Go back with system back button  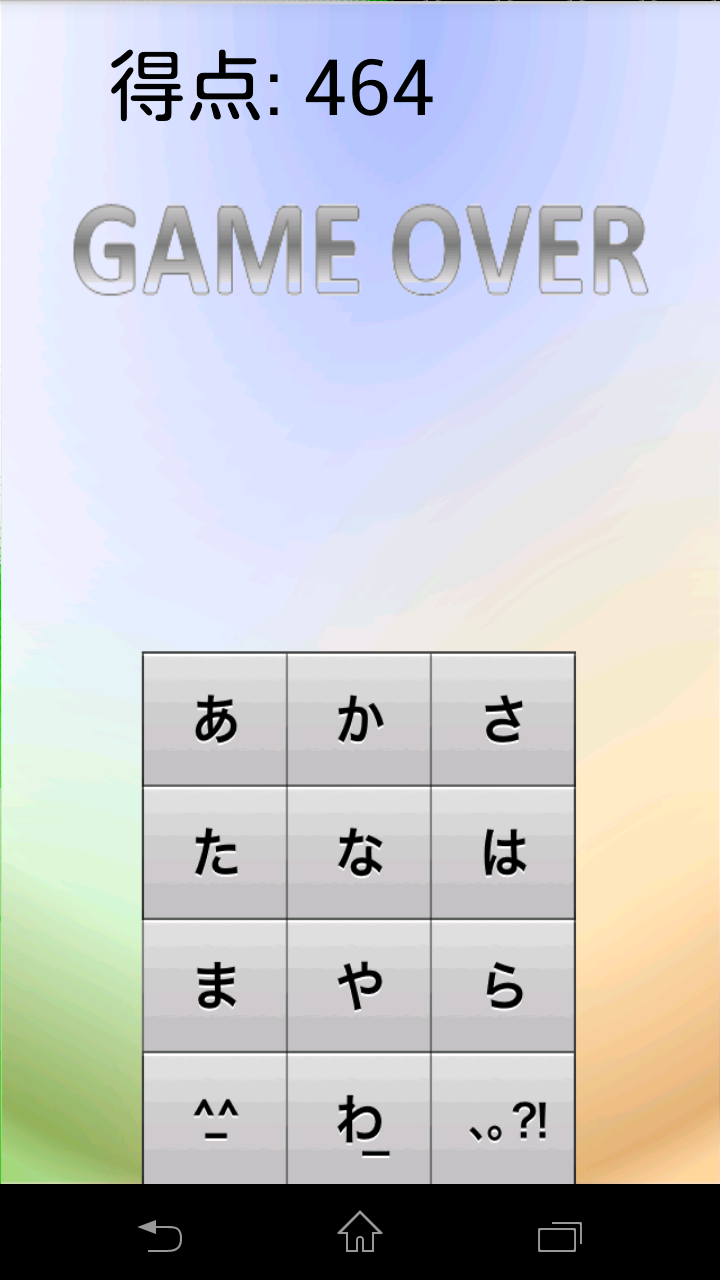click(x=160, y=1236)
